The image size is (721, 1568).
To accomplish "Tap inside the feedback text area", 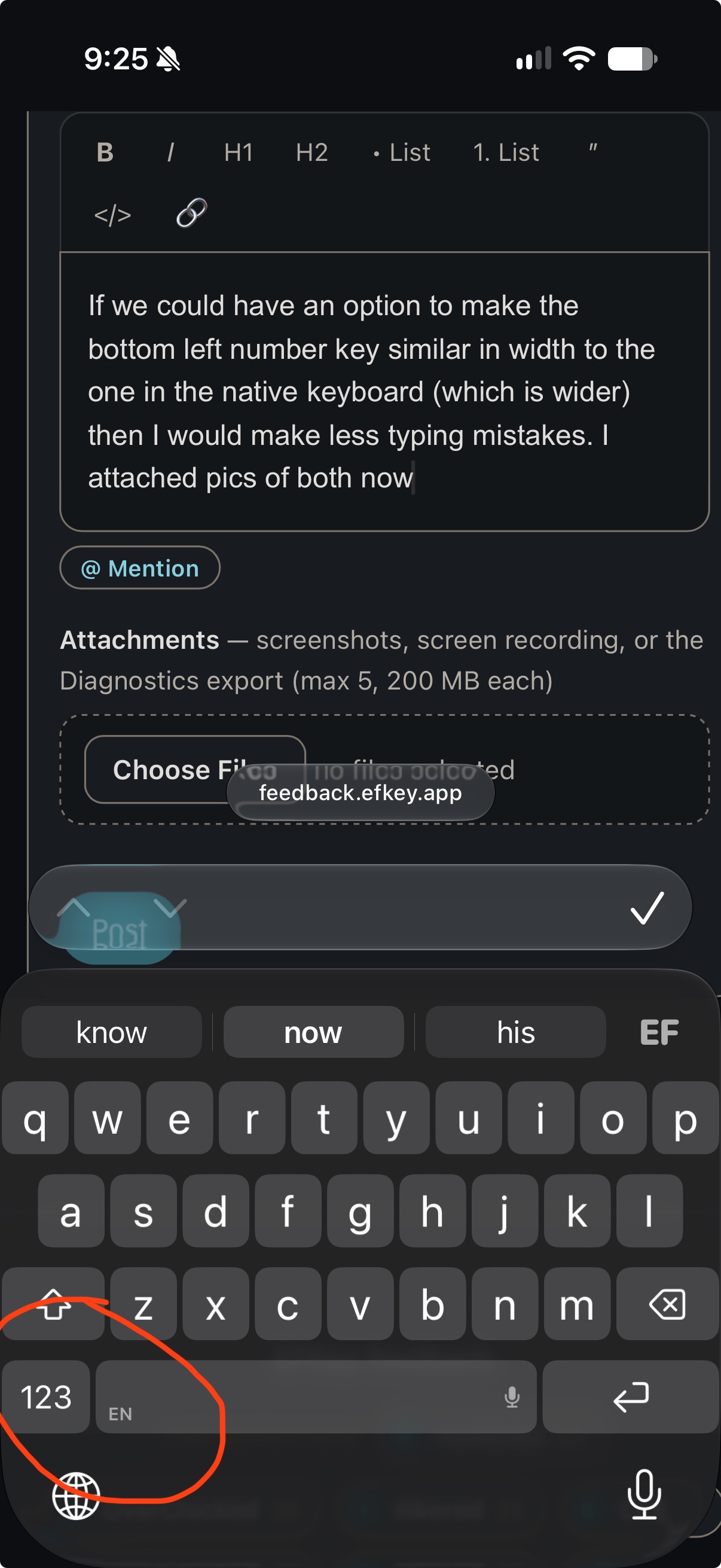I will click(x=384, y=391).
